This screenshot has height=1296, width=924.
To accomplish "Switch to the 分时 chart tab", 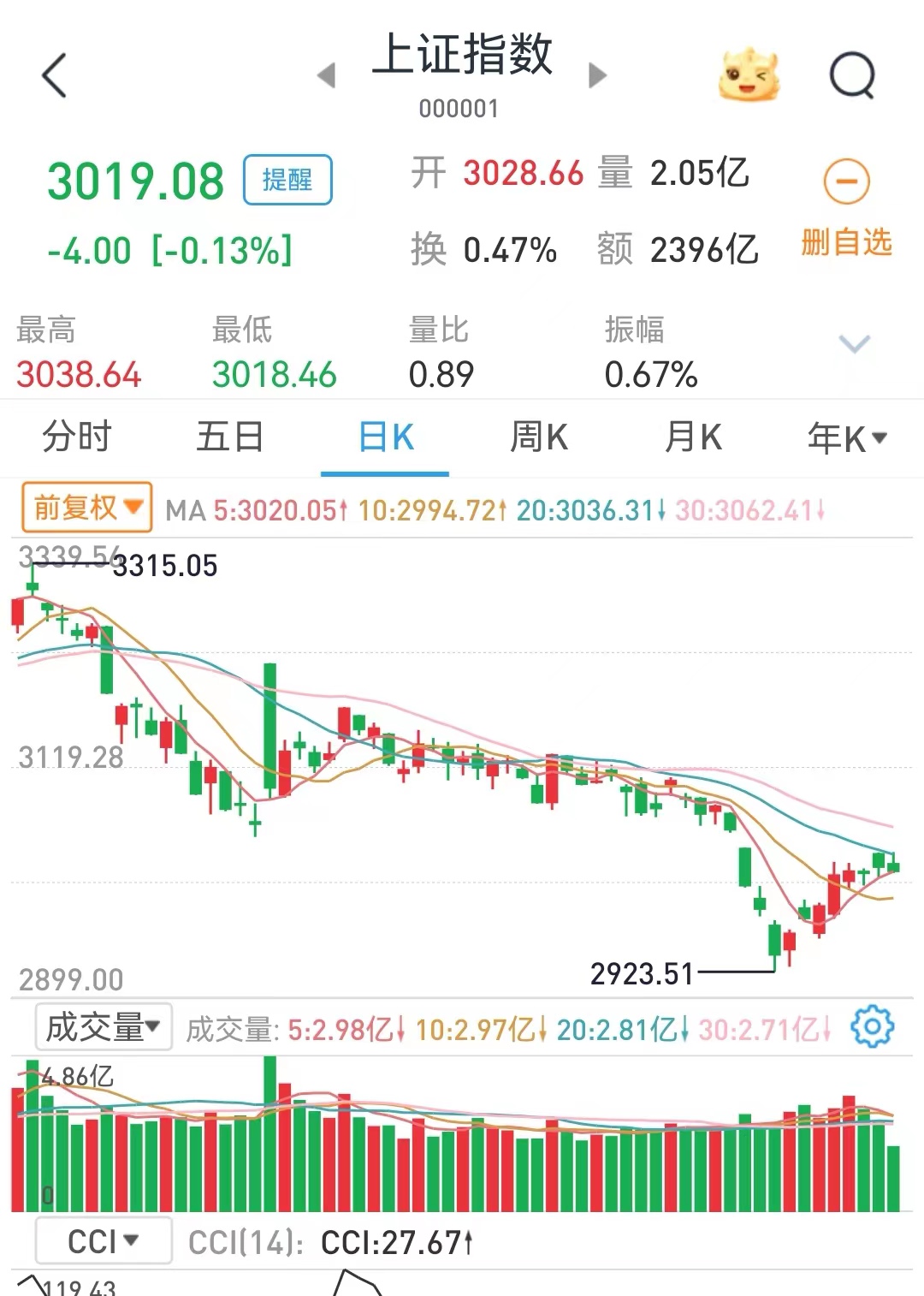I will [75, 437].
